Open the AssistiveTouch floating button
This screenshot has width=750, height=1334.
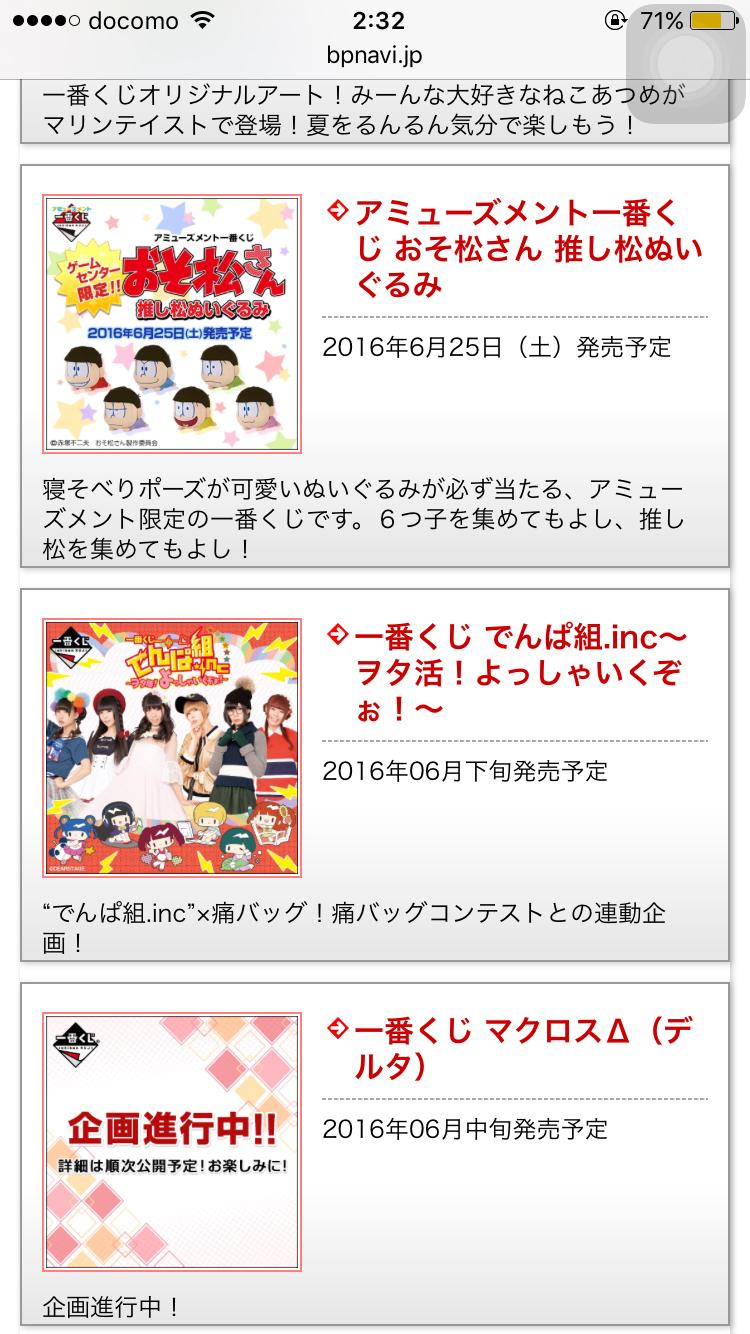687,64
